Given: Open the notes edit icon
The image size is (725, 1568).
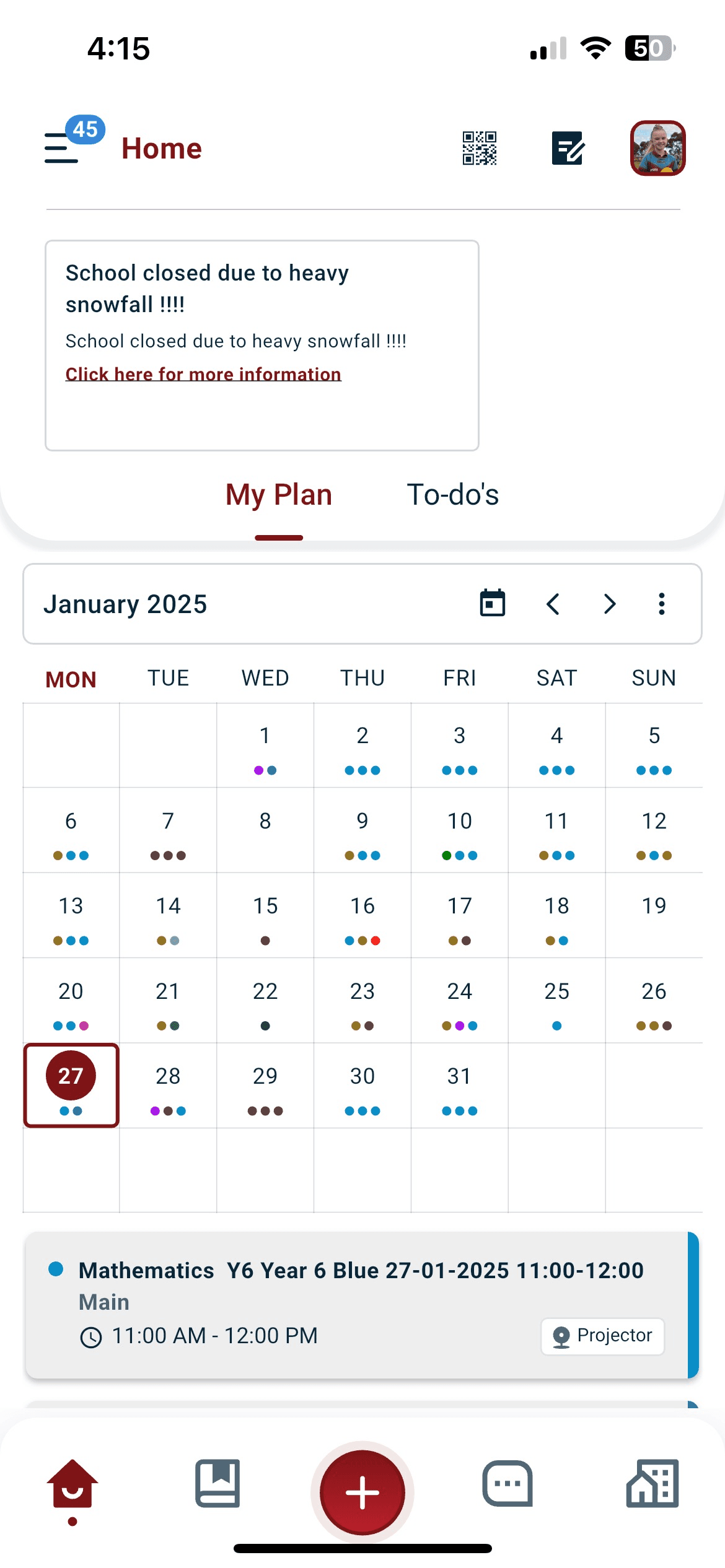Looking at the screenshot, I should [x=568, y=148].
